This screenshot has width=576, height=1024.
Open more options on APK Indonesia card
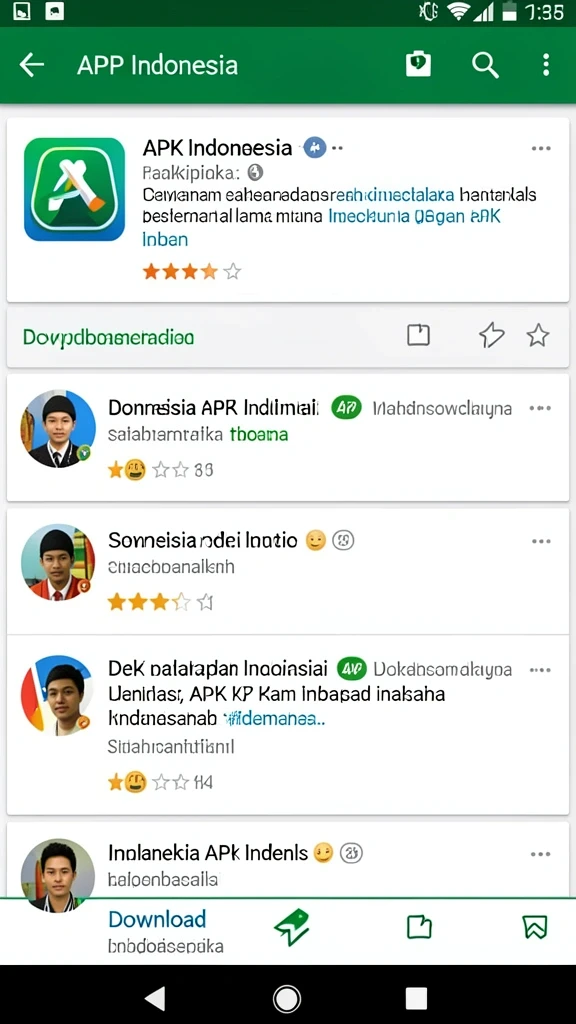click(x=541, y=149)
